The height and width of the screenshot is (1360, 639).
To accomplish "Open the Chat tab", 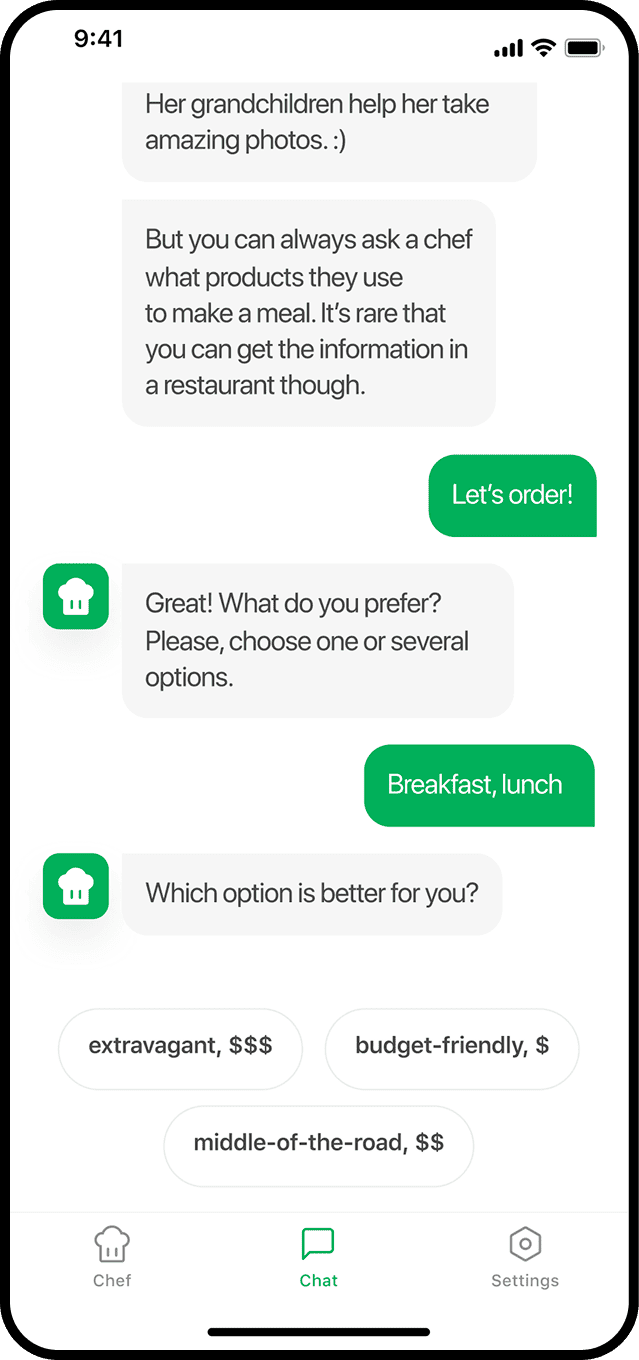I will click(318, 1257).
